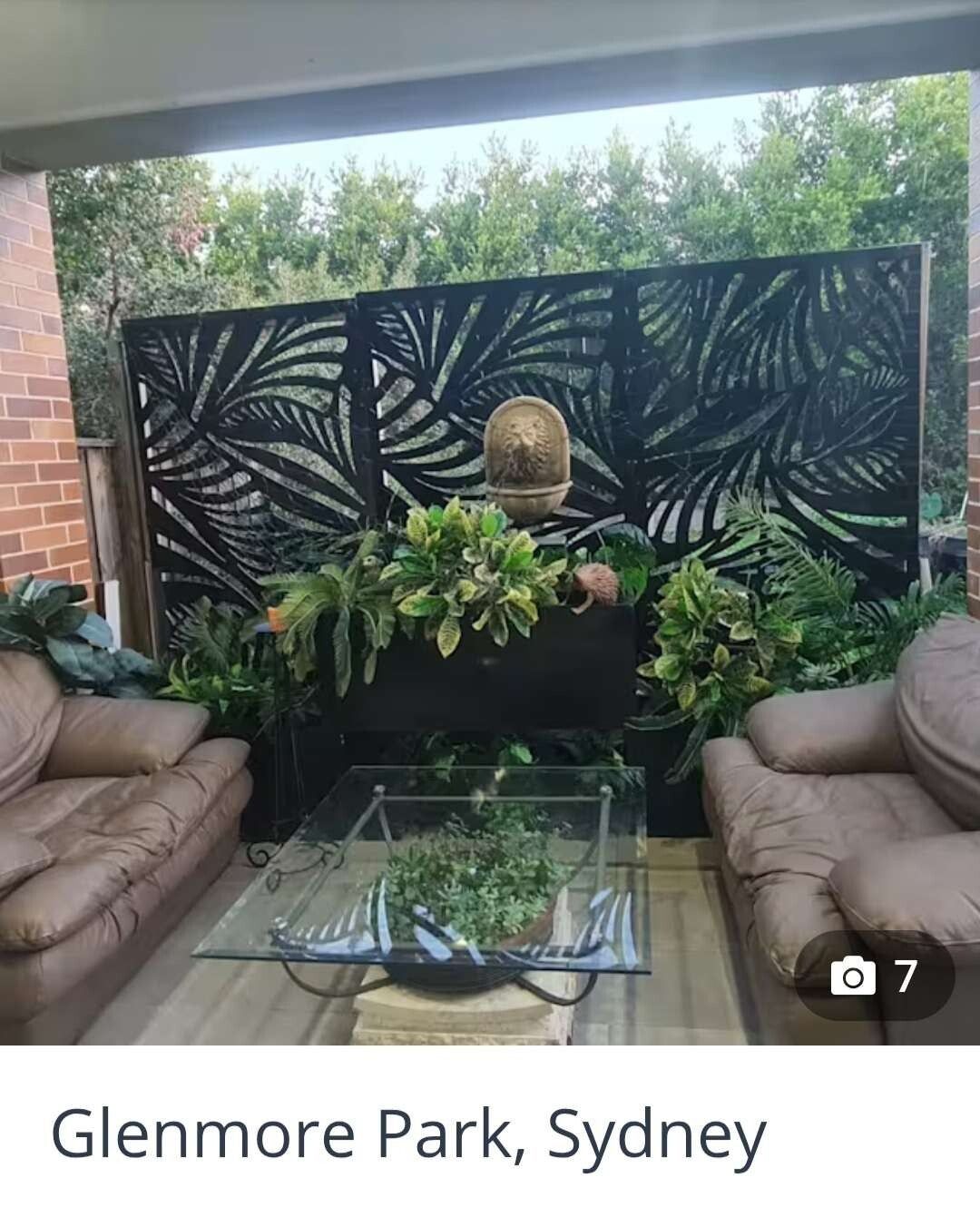980x1207 pixels.
Task: Tap the camera badge showing 7 photos
Action: click(x=875, y=976)
